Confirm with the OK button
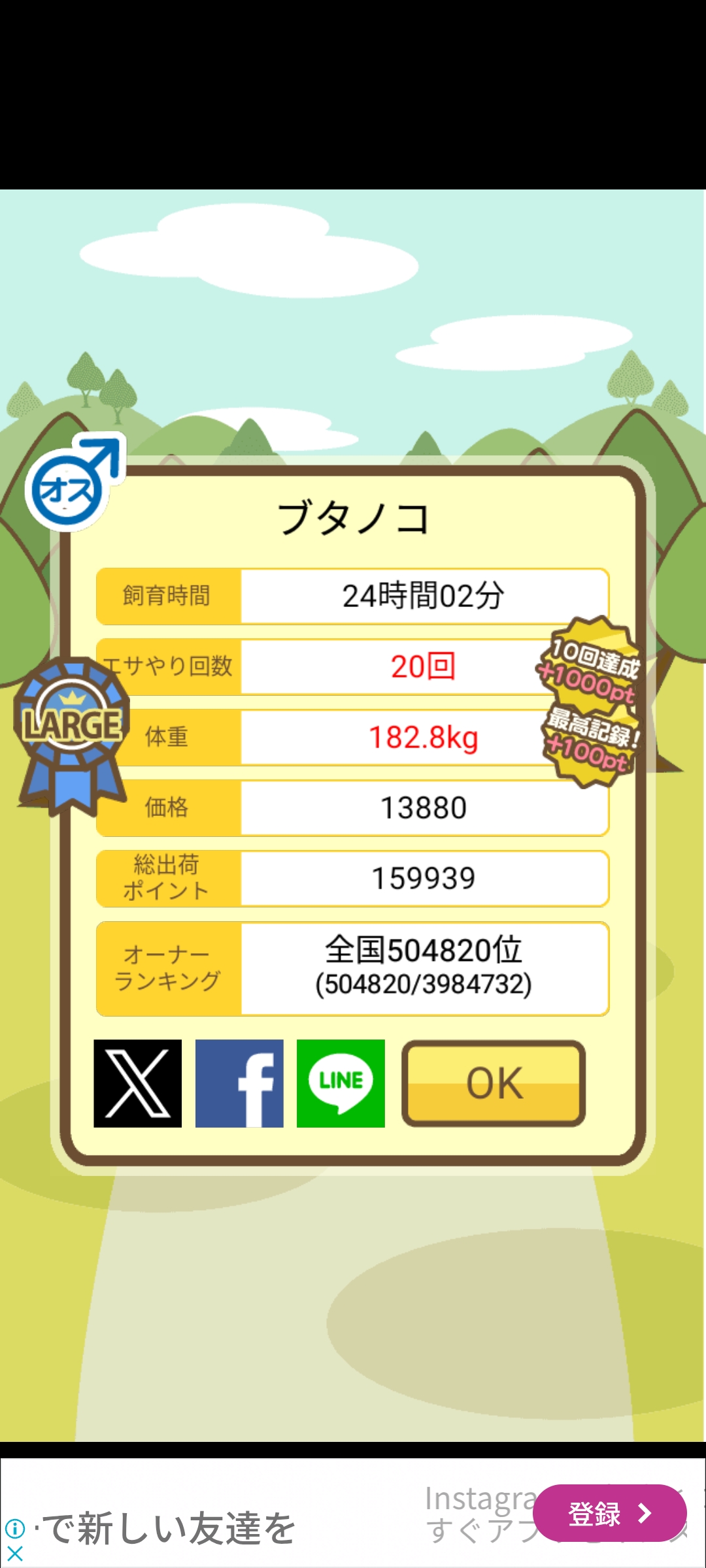This screenshot has width=706, height=1568. click(x=494, y=1083)
